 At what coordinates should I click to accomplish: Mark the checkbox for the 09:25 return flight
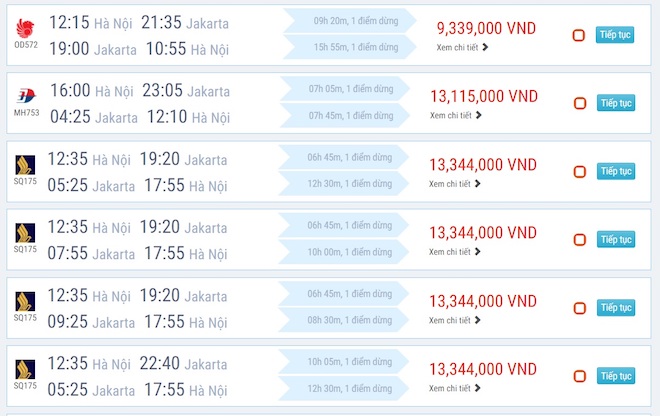[x=578, y=307]
